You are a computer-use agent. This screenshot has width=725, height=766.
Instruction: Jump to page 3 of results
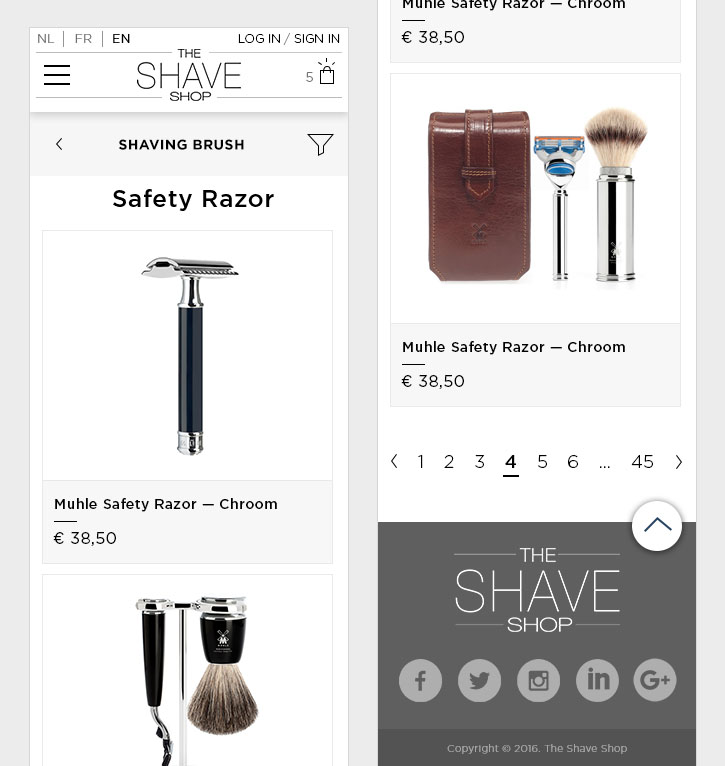480,462
